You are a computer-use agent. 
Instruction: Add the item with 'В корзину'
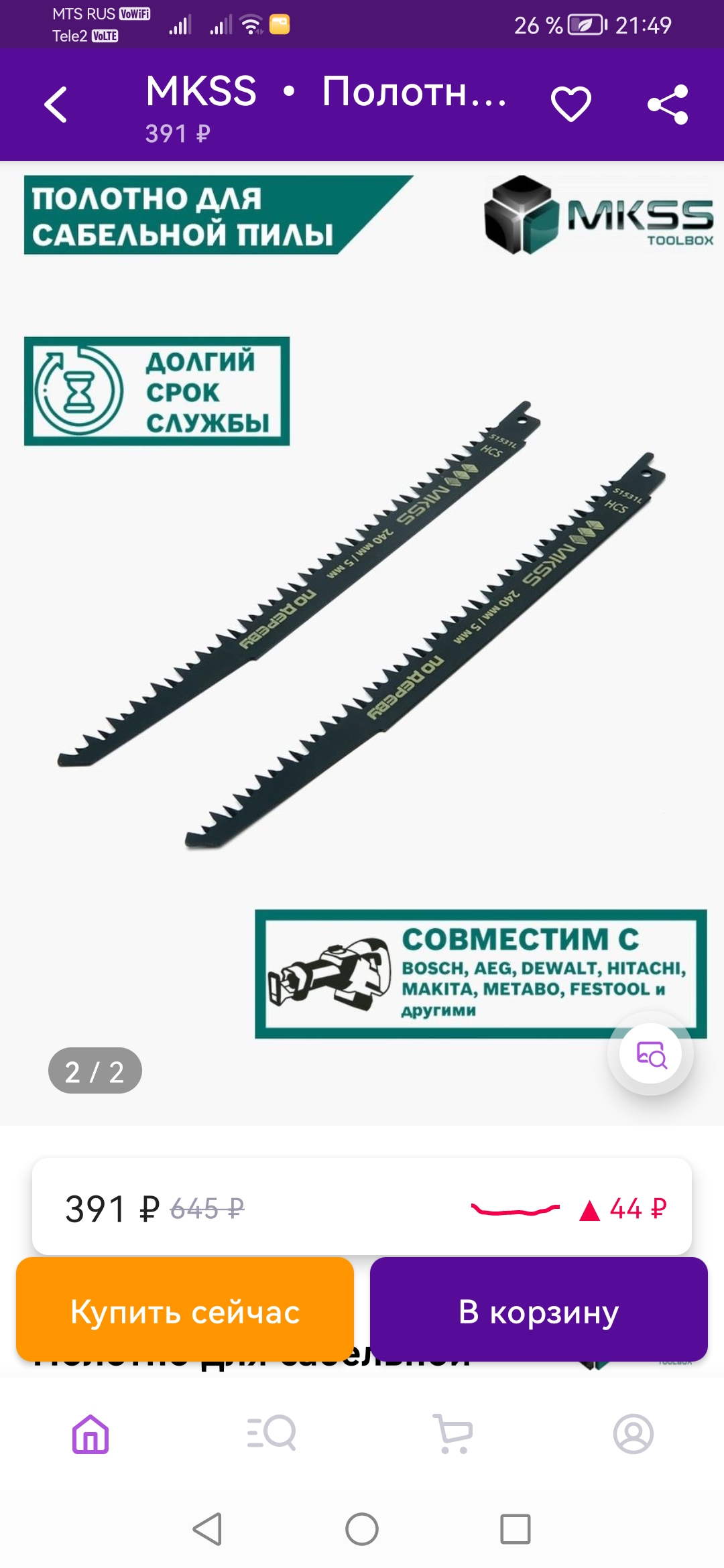click(x=538, y=1311)
